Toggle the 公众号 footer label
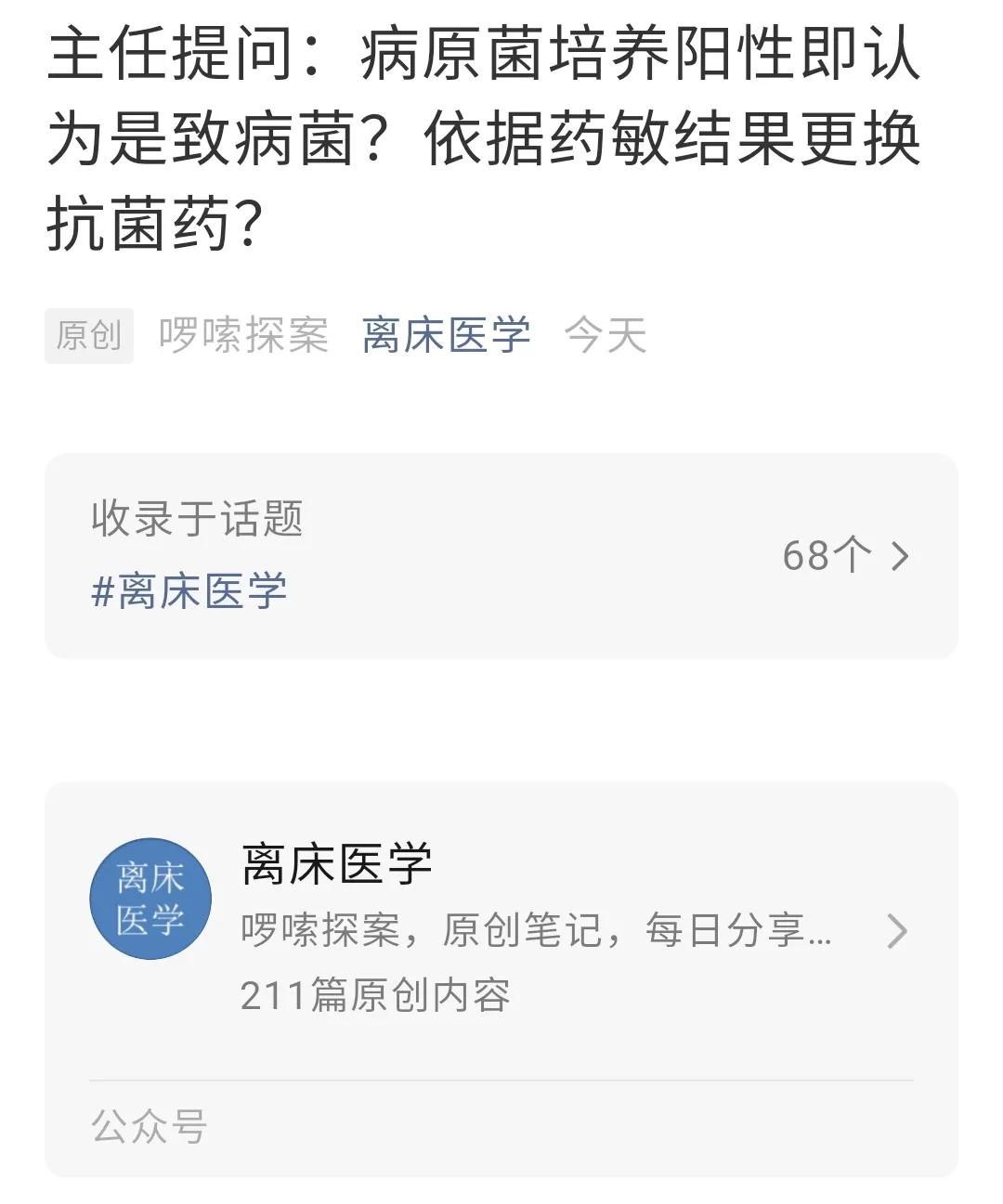Screen dimensions: 1003x1204 click(x=148, y=1125)
